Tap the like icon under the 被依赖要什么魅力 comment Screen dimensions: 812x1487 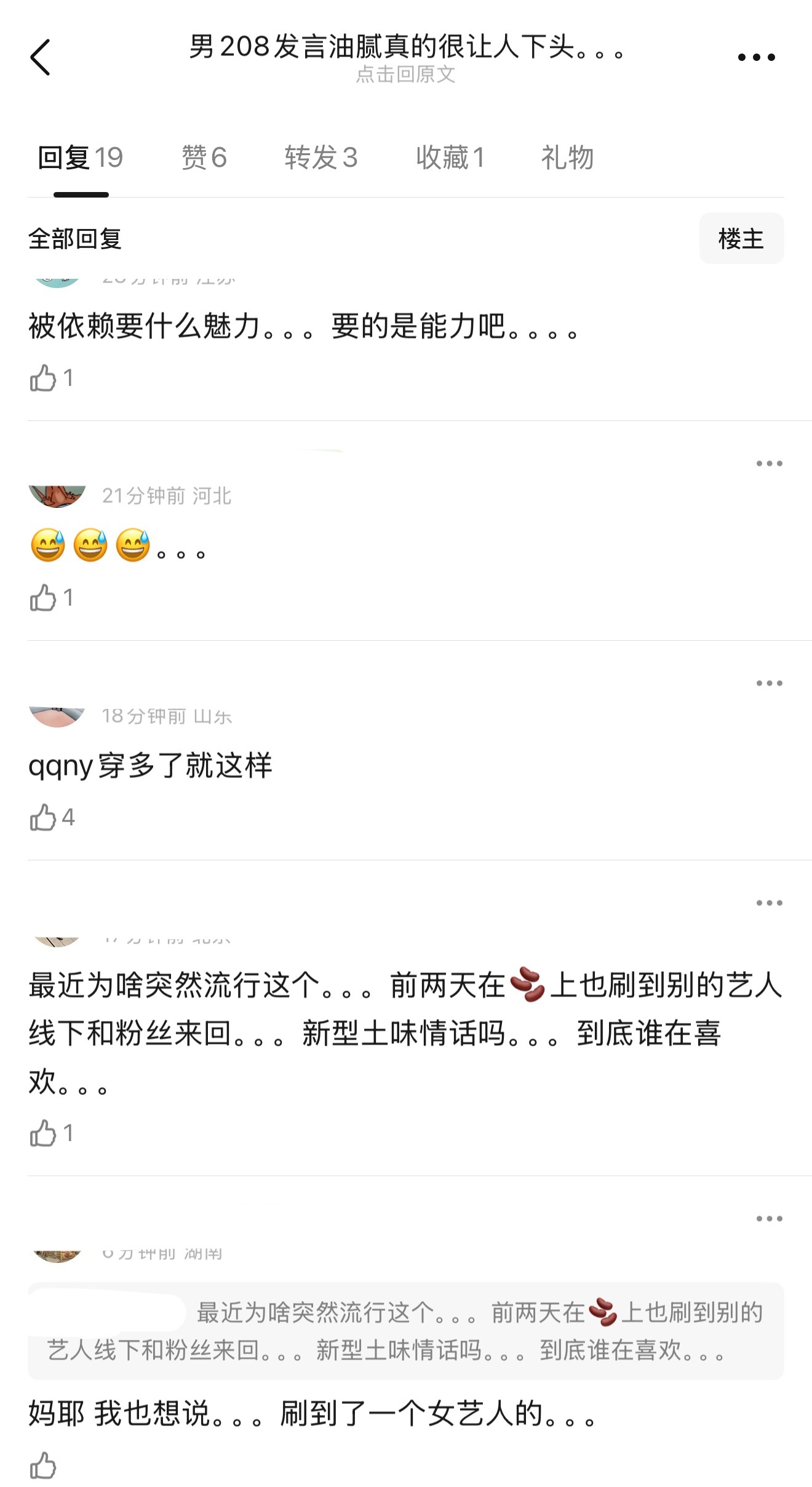point(44,378)
